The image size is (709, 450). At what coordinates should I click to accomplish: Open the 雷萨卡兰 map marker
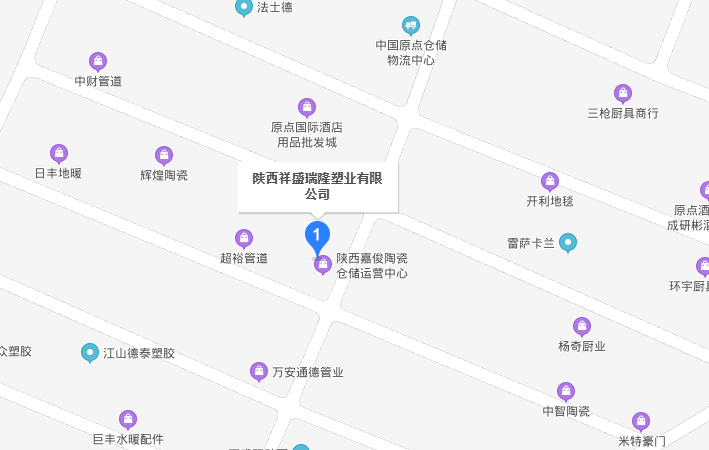click(568, 242)
